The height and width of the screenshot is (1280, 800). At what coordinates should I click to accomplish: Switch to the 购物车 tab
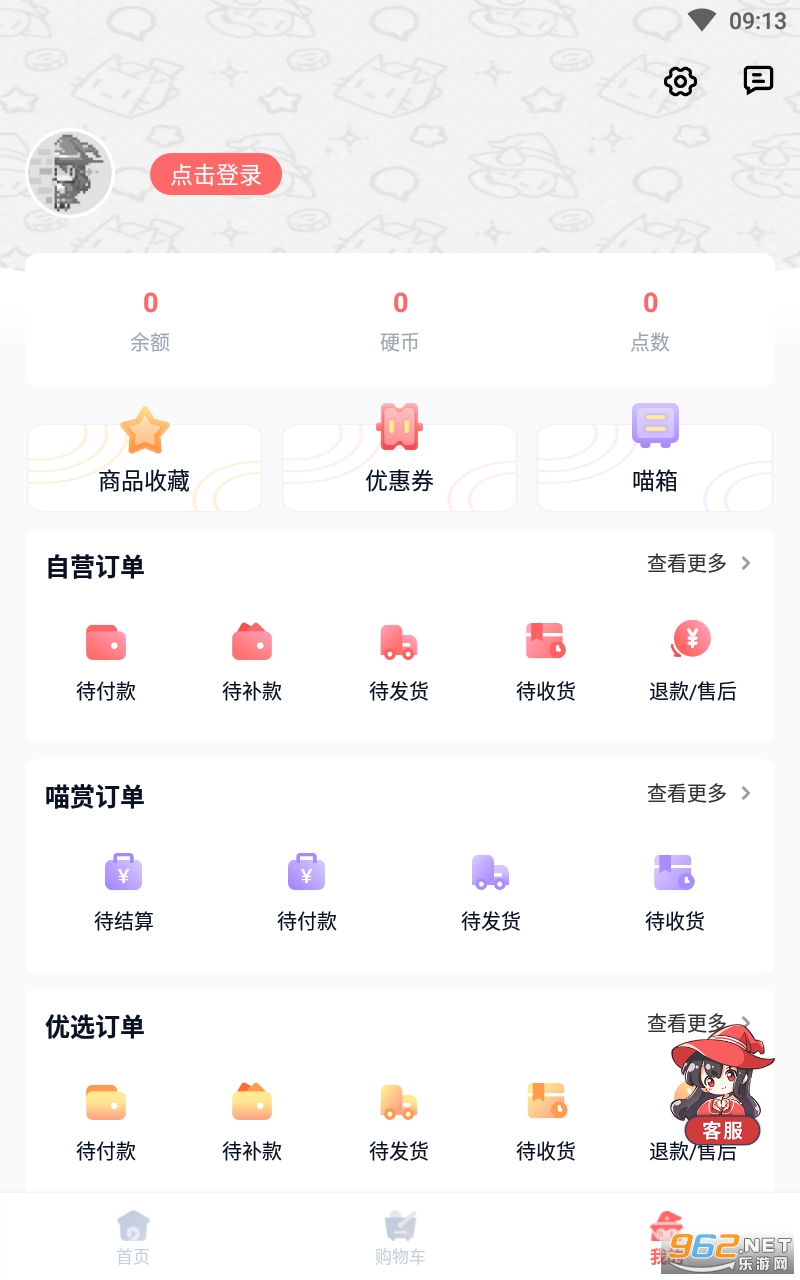click(400, 1238)
